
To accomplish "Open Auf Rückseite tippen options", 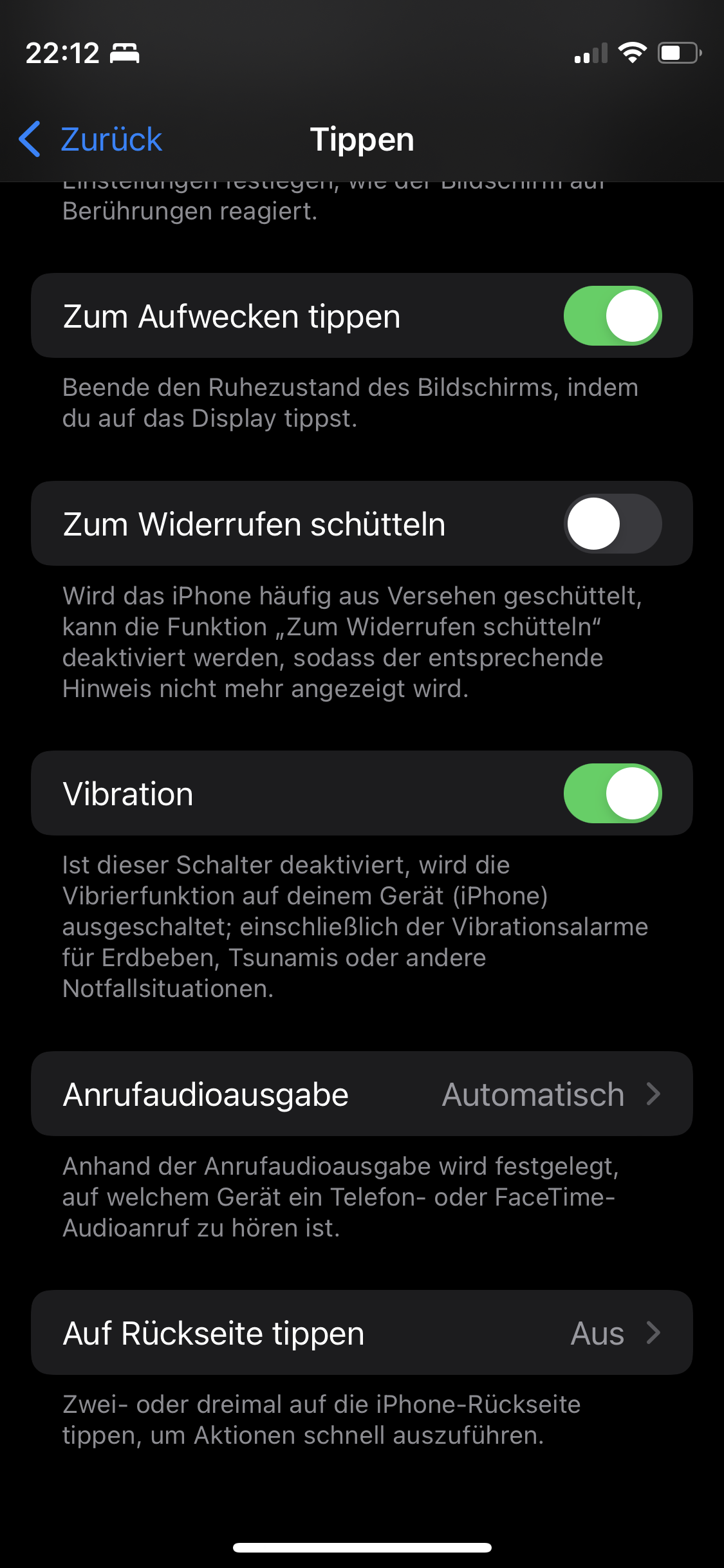I will point(362,1333).
